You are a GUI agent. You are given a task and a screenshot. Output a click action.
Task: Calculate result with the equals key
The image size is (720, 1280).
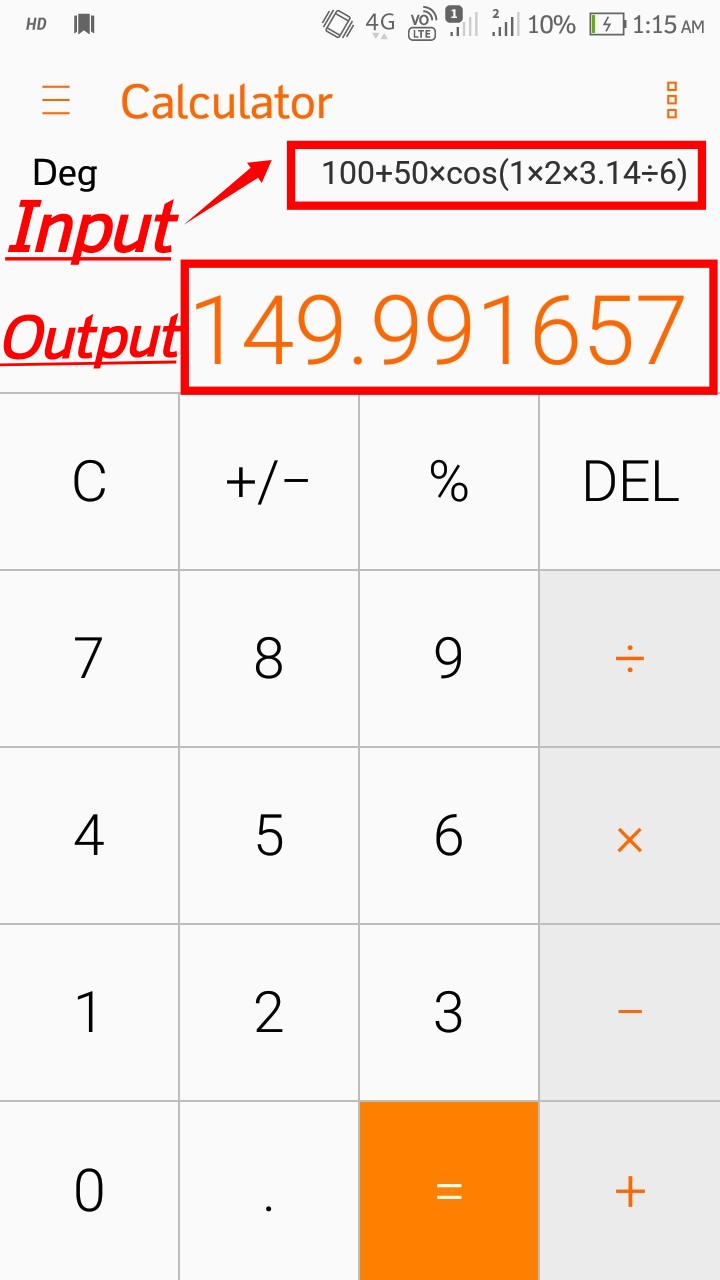(449, 1191)
